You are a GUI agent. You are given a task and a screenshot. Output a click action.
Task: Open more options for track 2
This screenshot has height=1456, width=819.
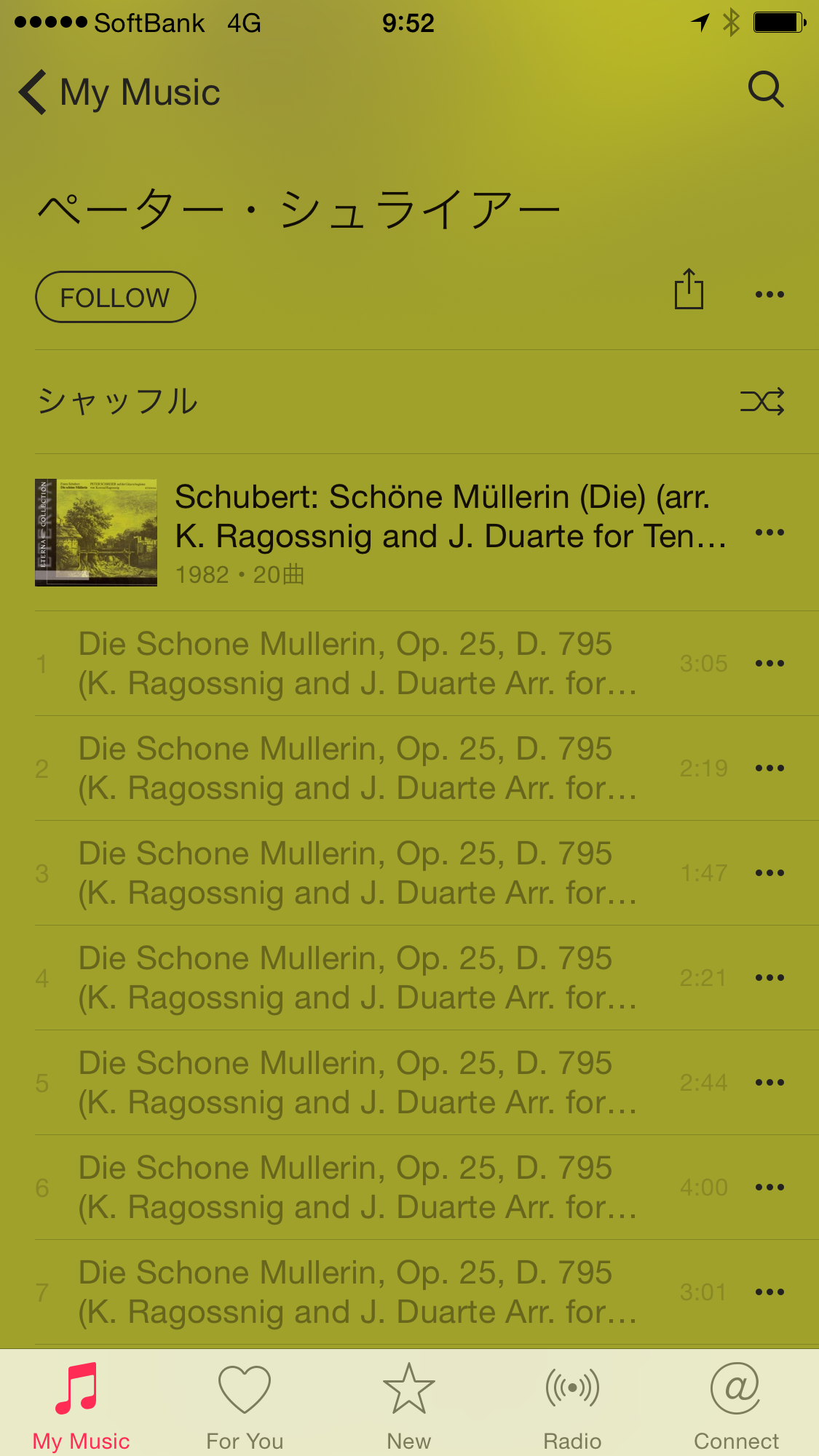click(769, 768)
